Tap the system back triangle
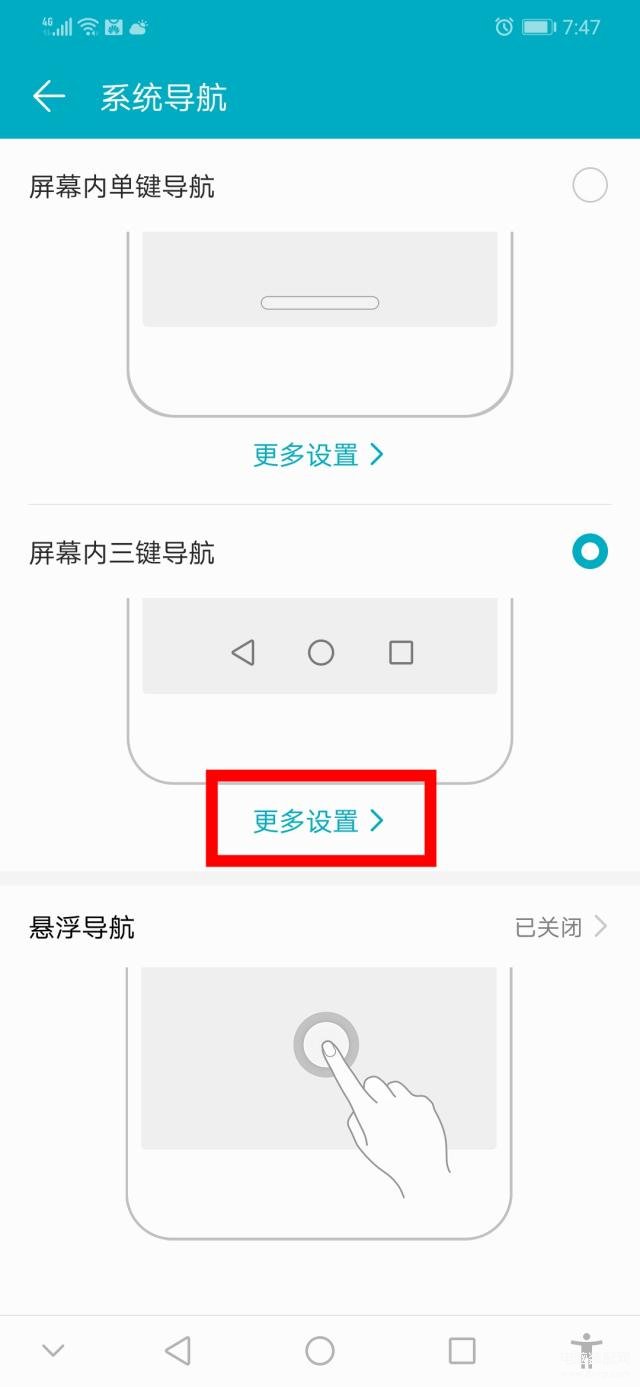This screenshot has height=1387, width=640. [x=178, y=1351]
